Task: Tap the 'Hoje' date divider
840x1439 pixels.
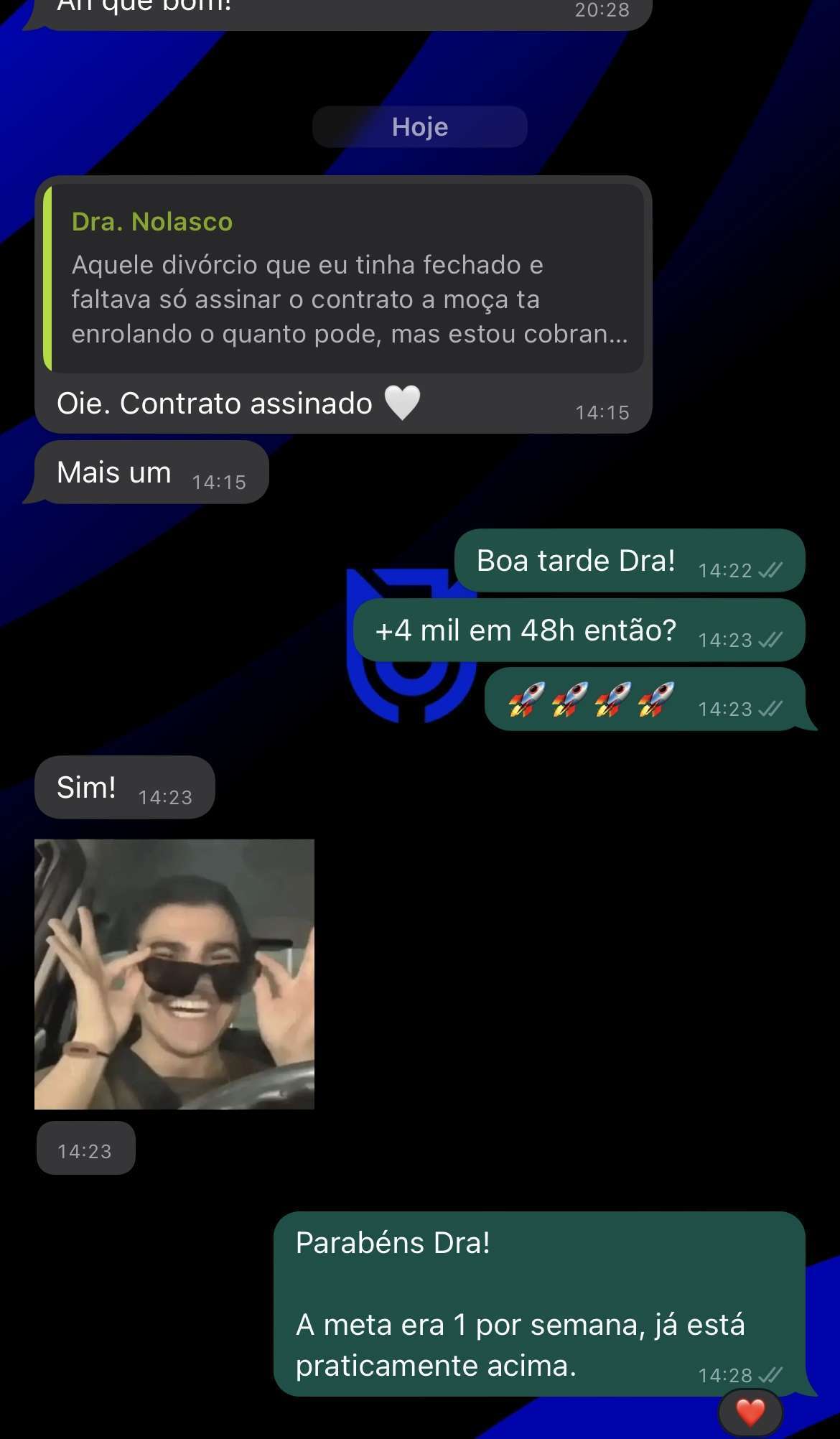Action: (420, 127)
